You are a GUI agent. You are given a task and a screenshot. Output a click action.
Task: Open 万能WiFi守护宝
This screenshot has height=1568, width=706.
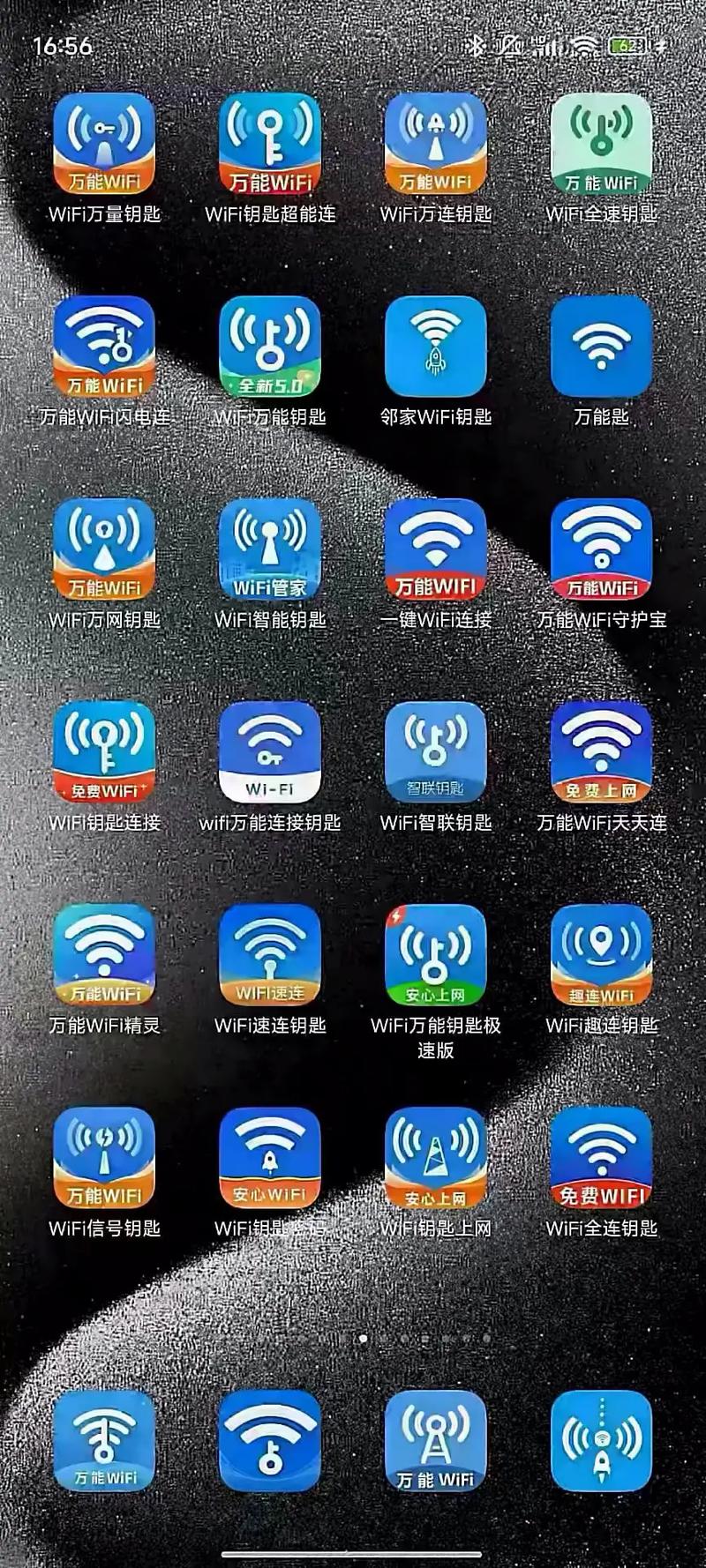(601, 549)
